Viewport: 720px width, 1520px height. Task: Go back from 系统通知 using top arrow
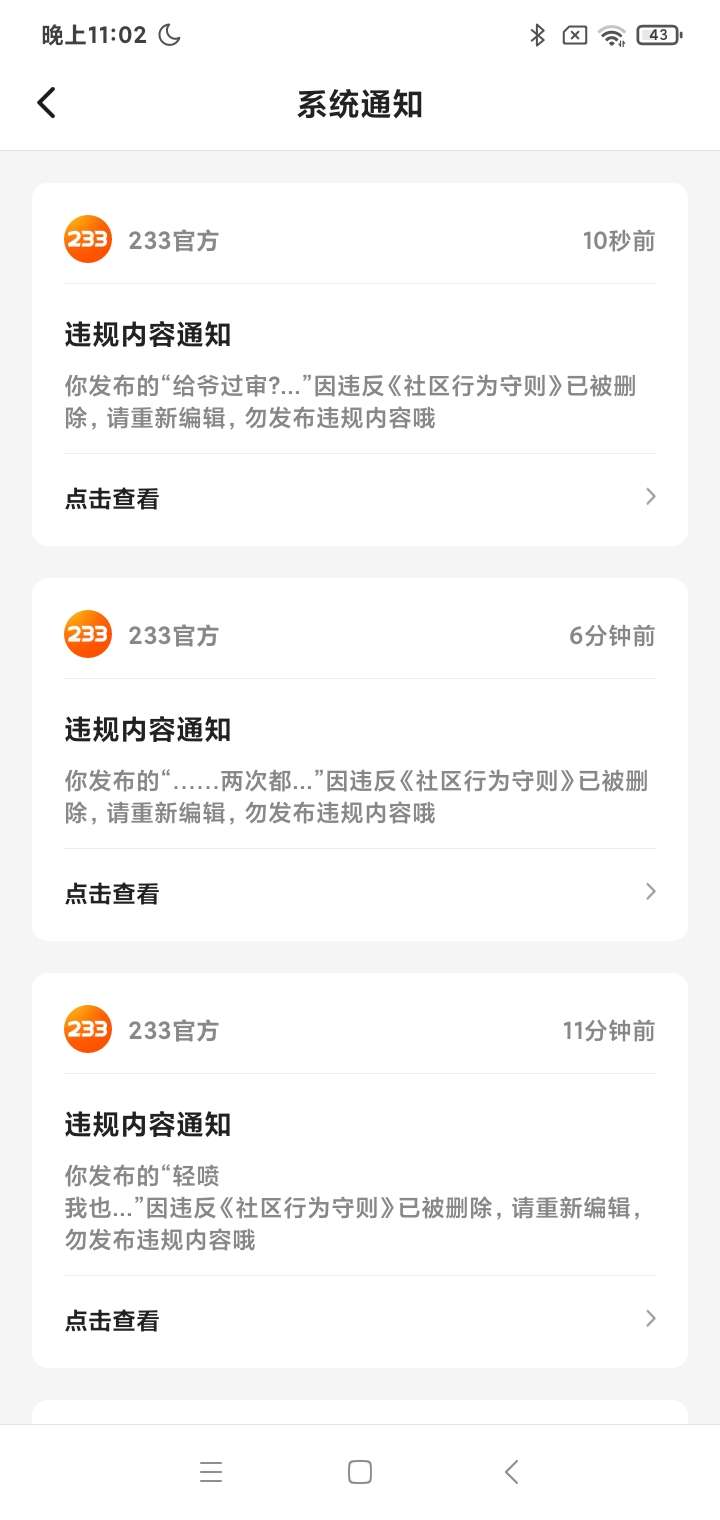point(46,103)
